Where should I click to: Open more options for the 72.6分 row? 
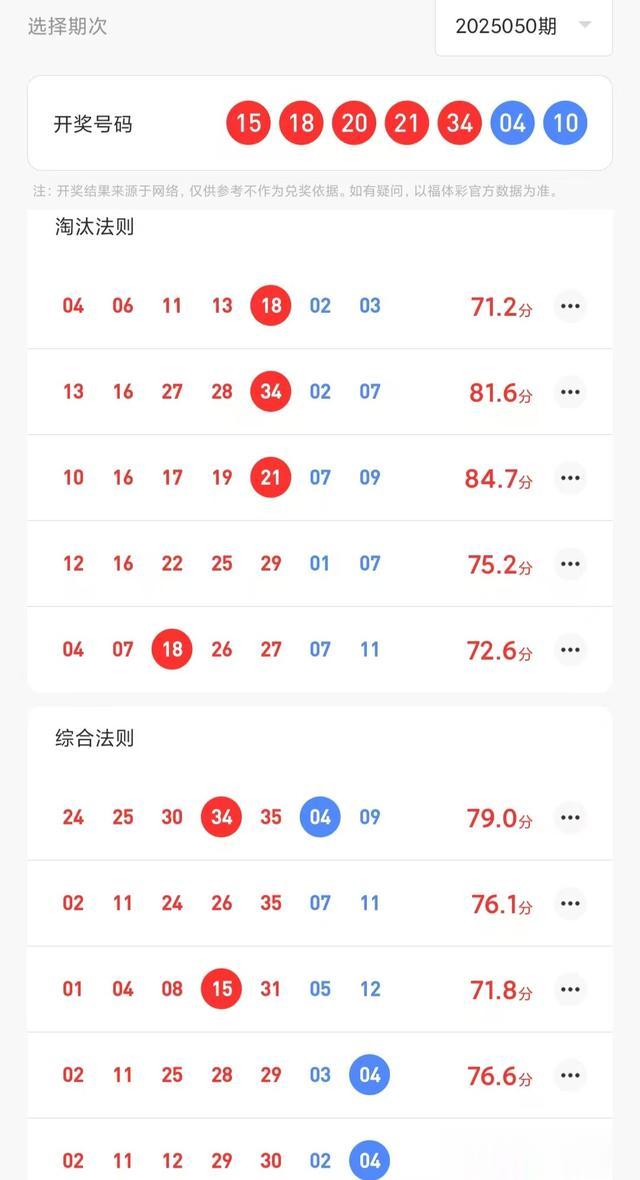click(x=570, y=649)
